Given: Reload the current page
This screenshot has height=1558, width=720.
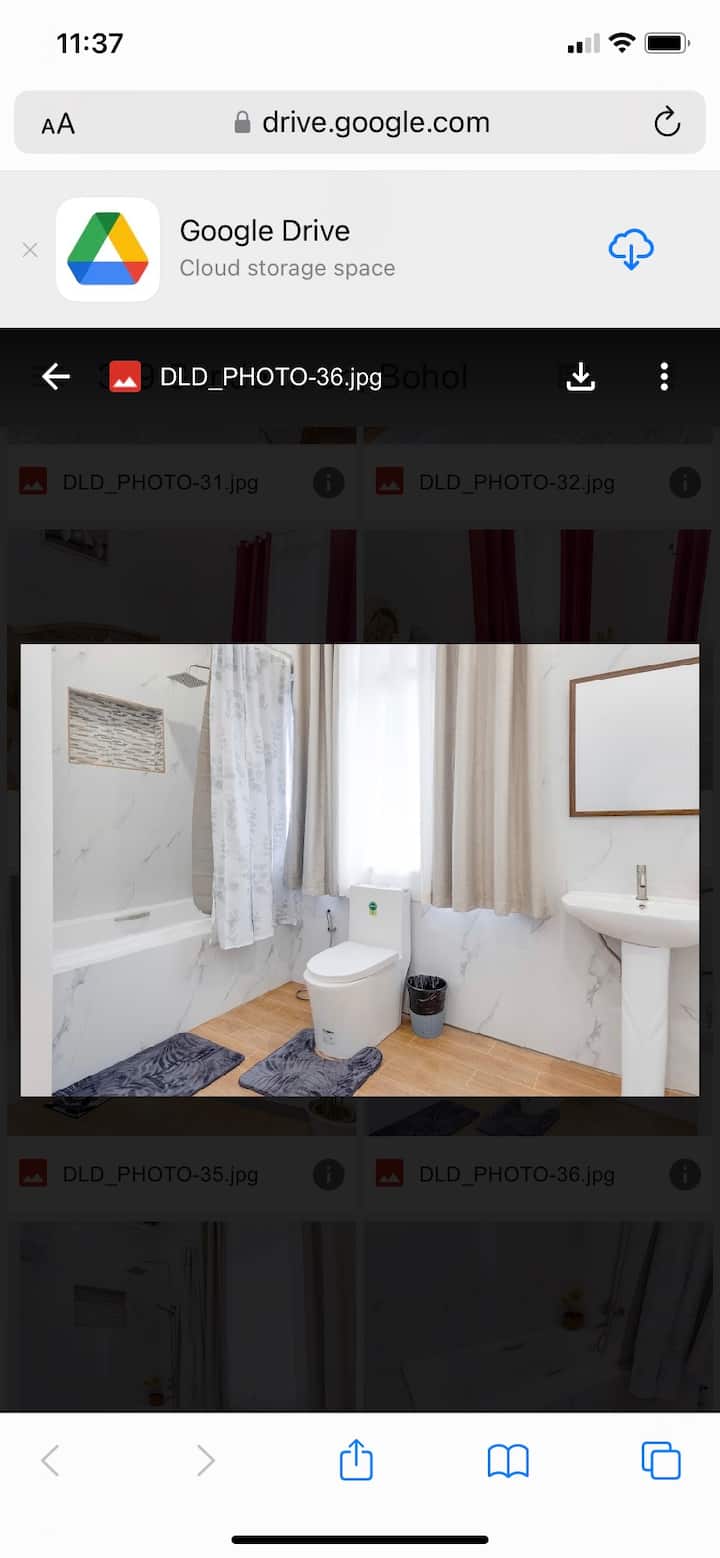Looking at the screenshot, I should [x=667, y=123].
